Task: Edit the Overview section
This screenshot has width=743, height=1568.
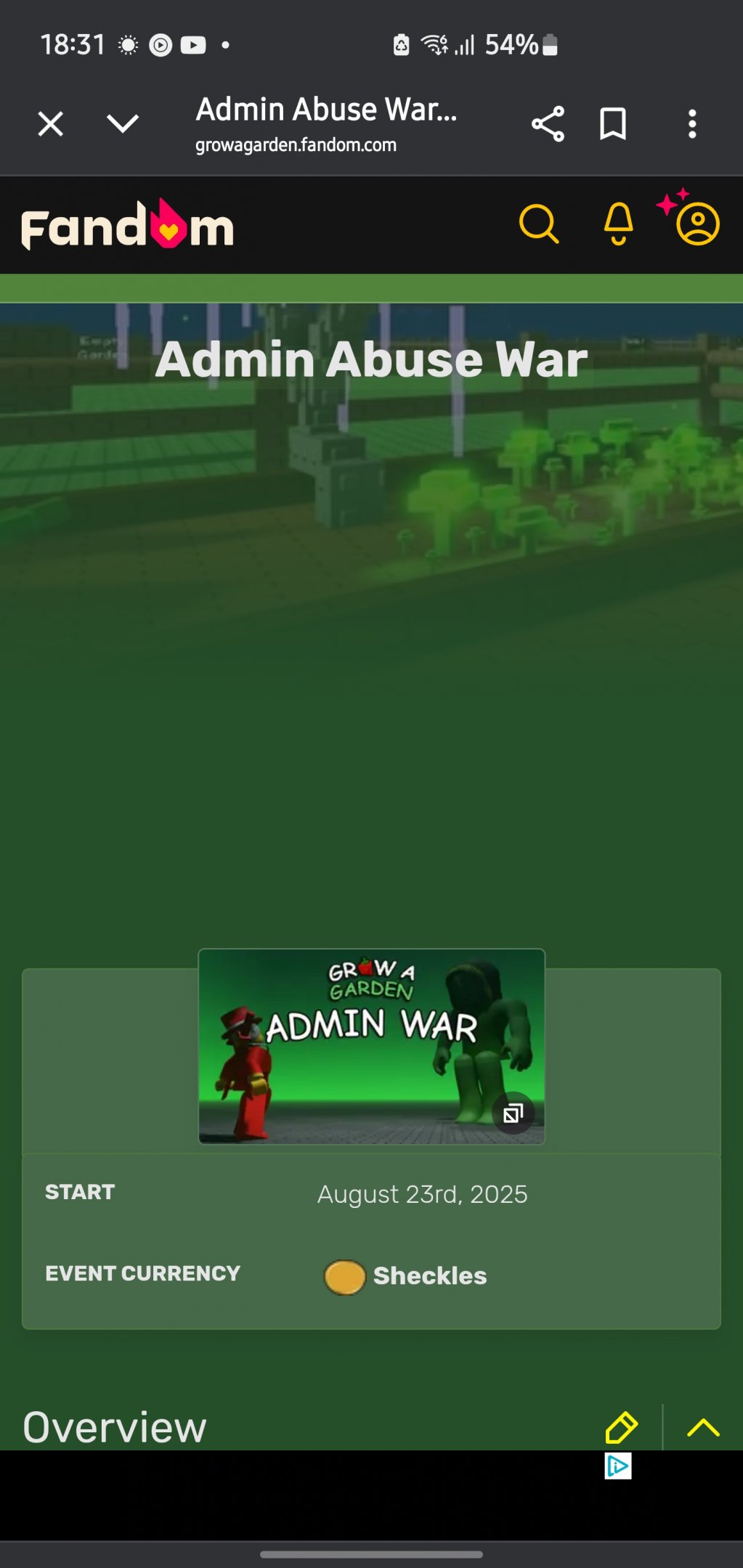Action: tap(621, 1427)
